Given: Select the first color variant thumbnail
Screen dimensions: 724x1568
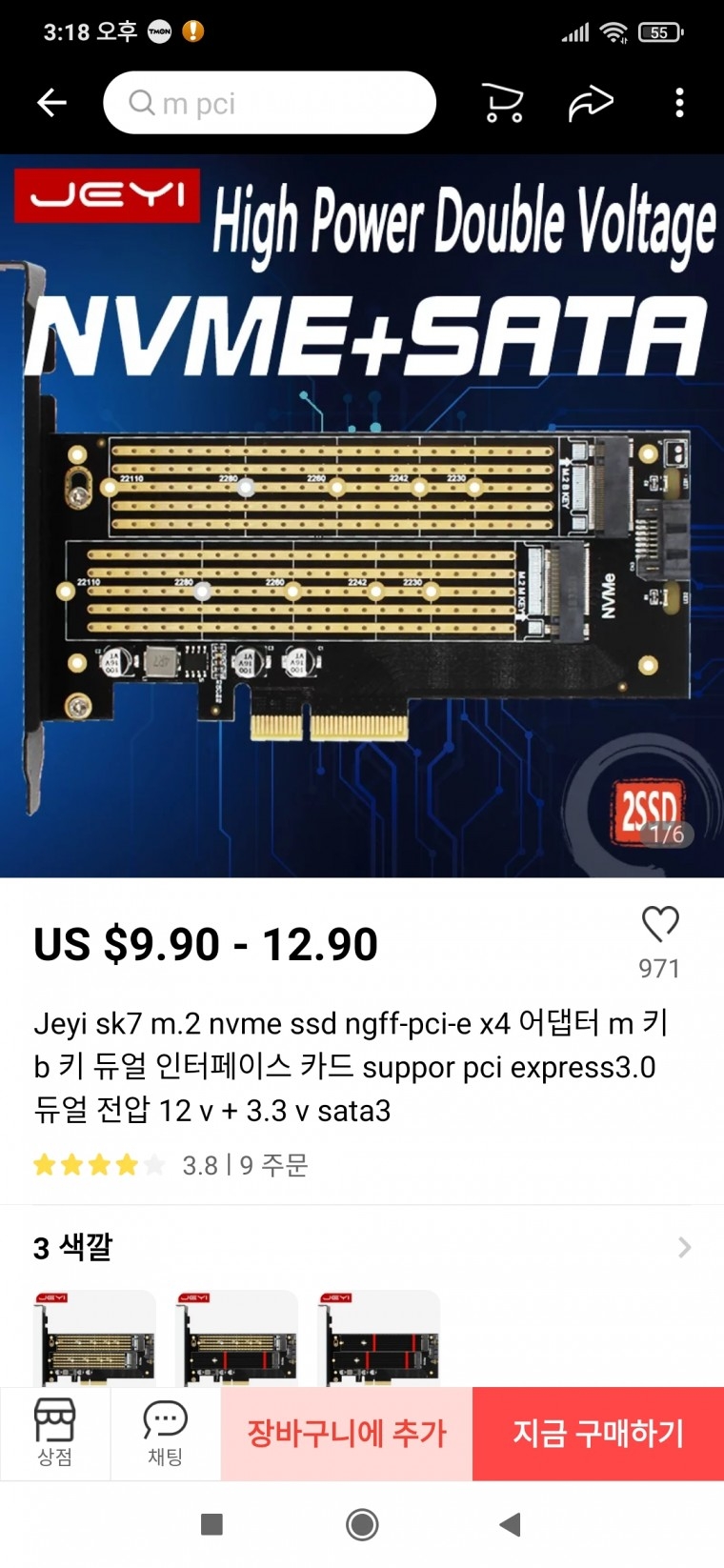Looking at the screenshot, I should [x=94, y=1337].
